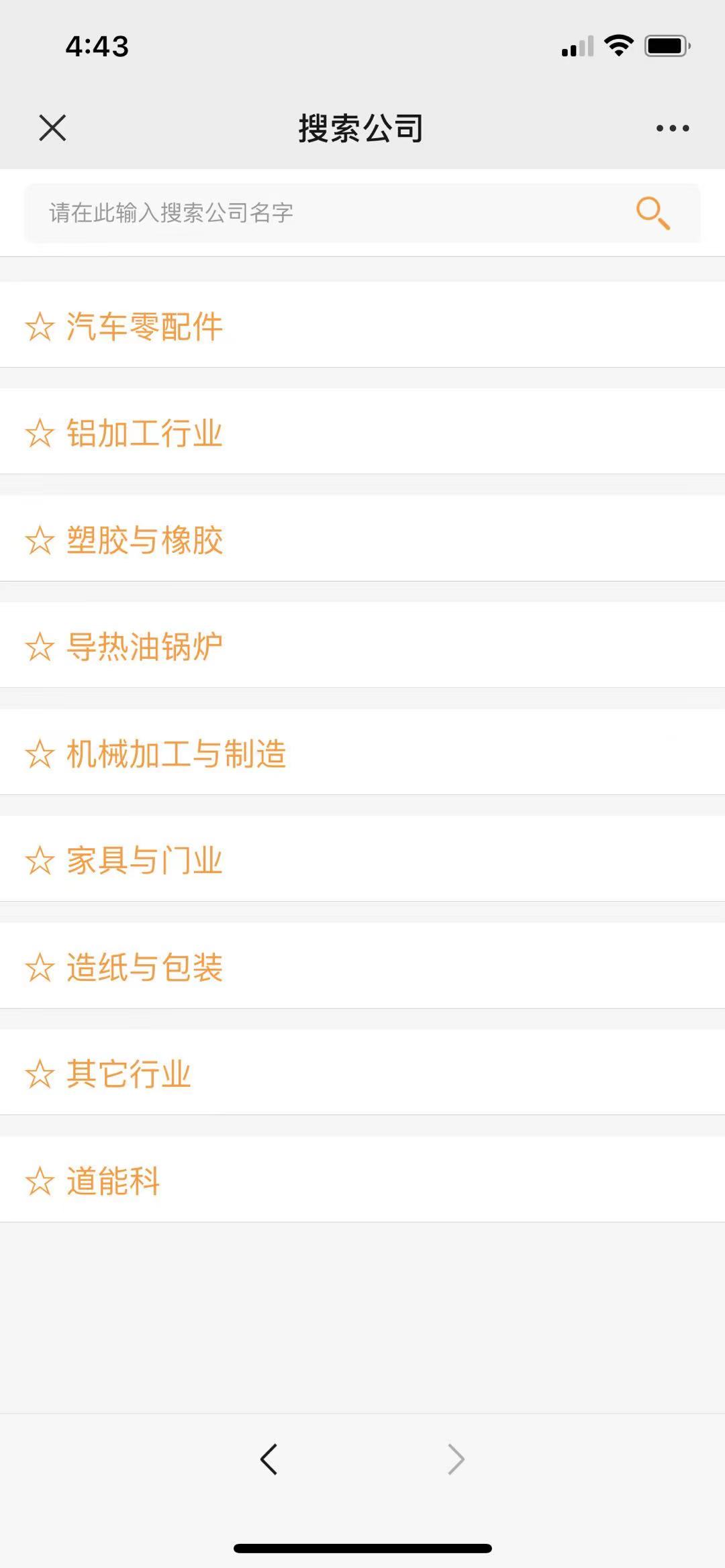Go forward with the bottom right arrow
The height and width of the screenshot is (1568, 725).
[x=456, y=1459]
